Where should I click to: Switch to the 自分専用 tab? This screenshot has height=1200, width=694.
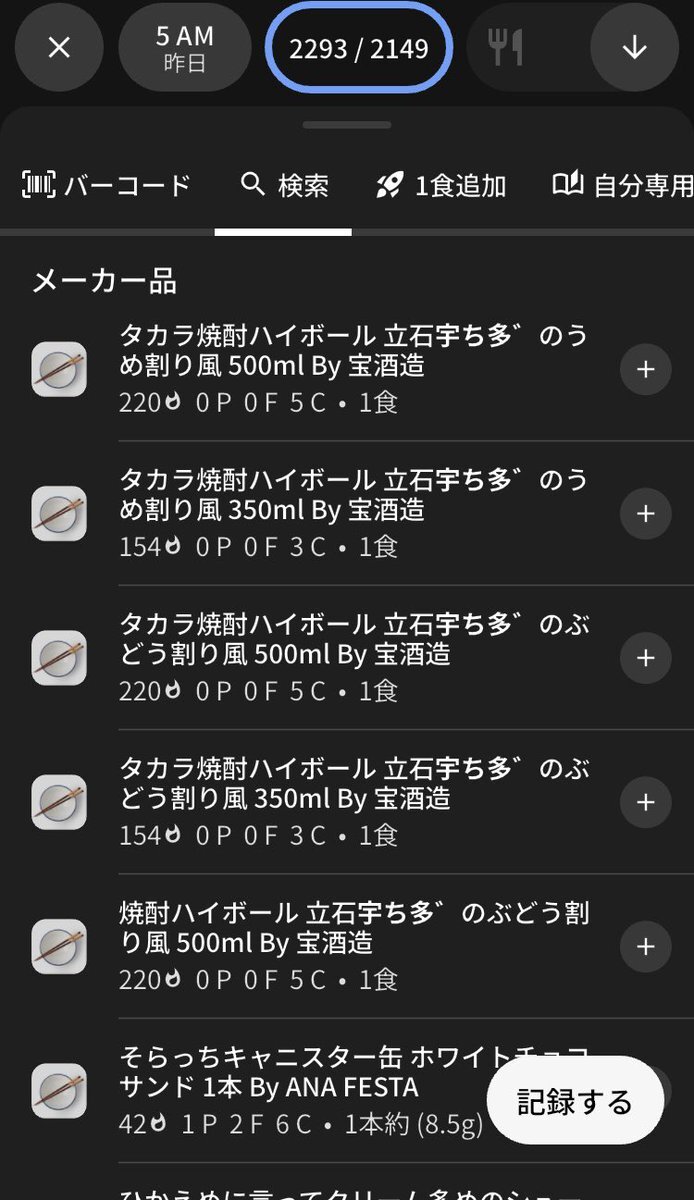(622, 185)
